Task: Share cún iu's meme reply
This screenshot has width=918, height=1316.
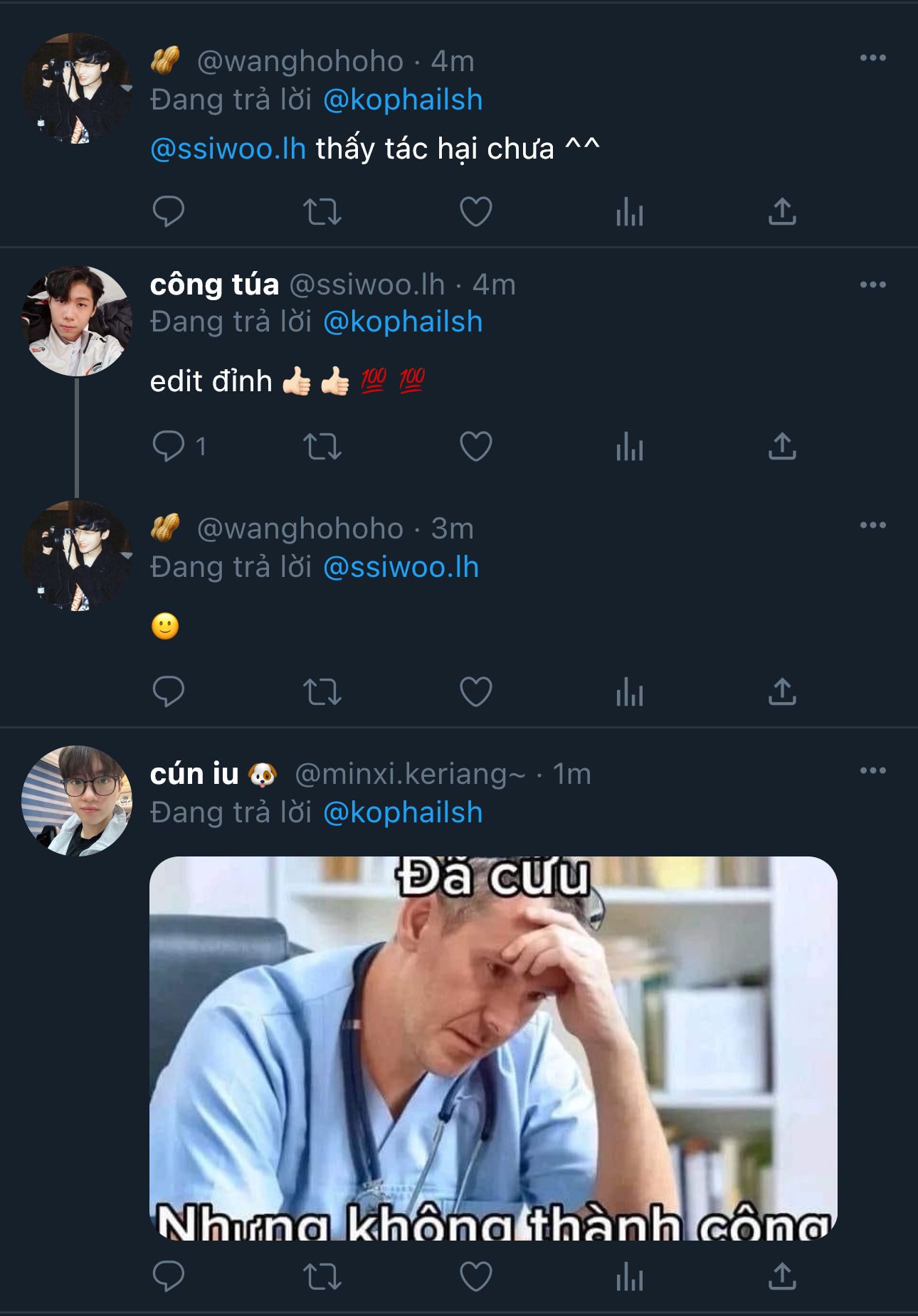Action: 782,1276
